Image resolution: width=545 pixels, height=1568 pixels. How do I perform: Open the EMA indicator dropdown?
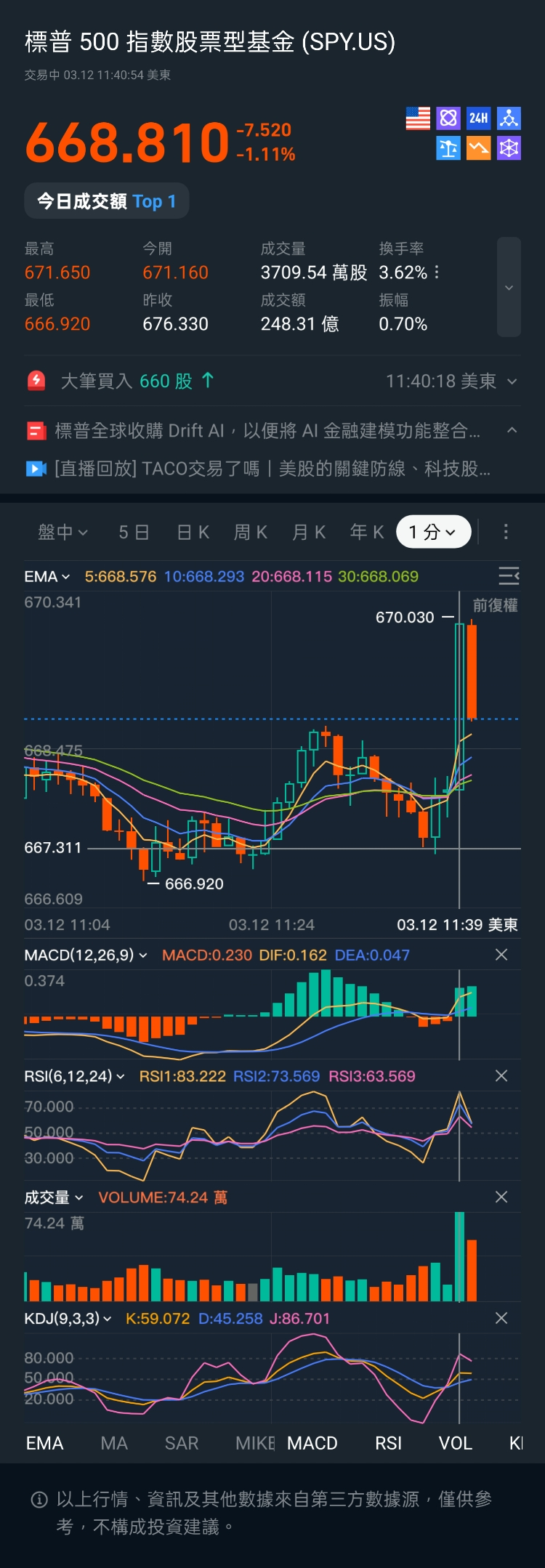click(47, 577)
